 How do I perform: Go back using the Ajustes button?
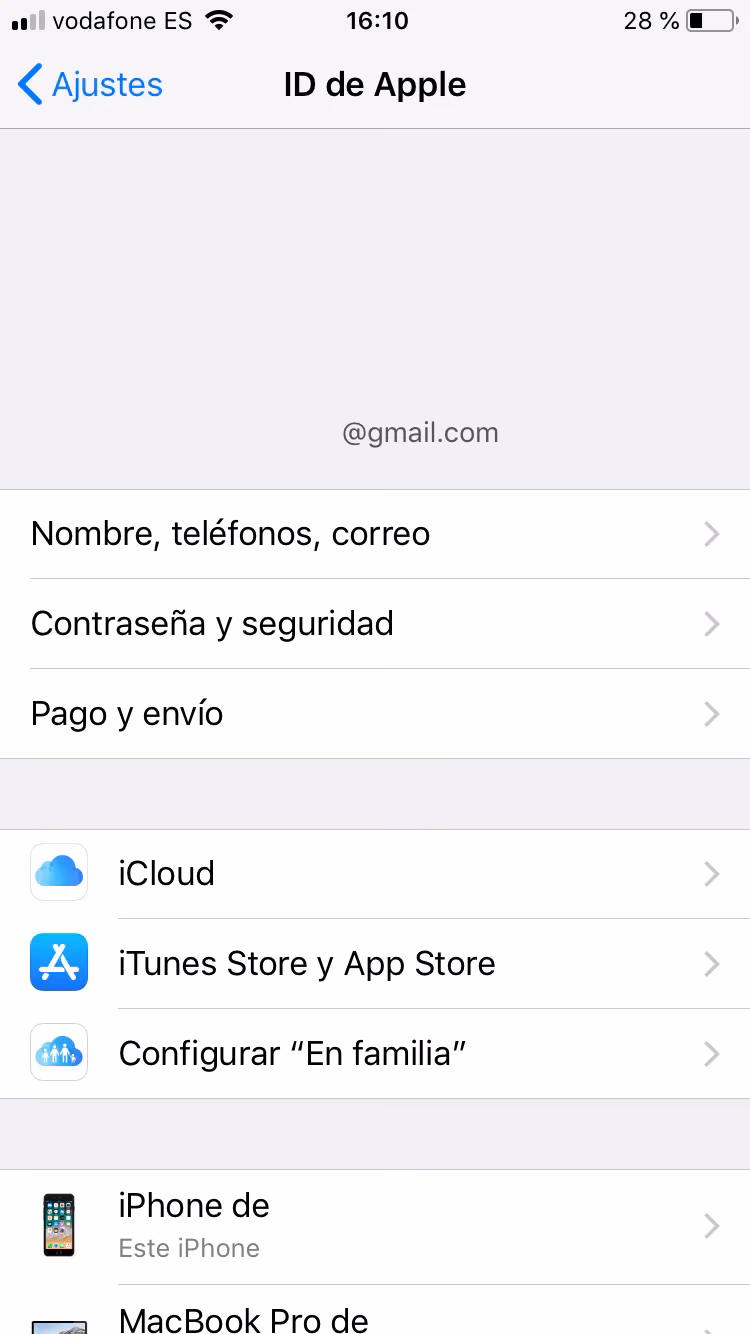pos(88,85)
